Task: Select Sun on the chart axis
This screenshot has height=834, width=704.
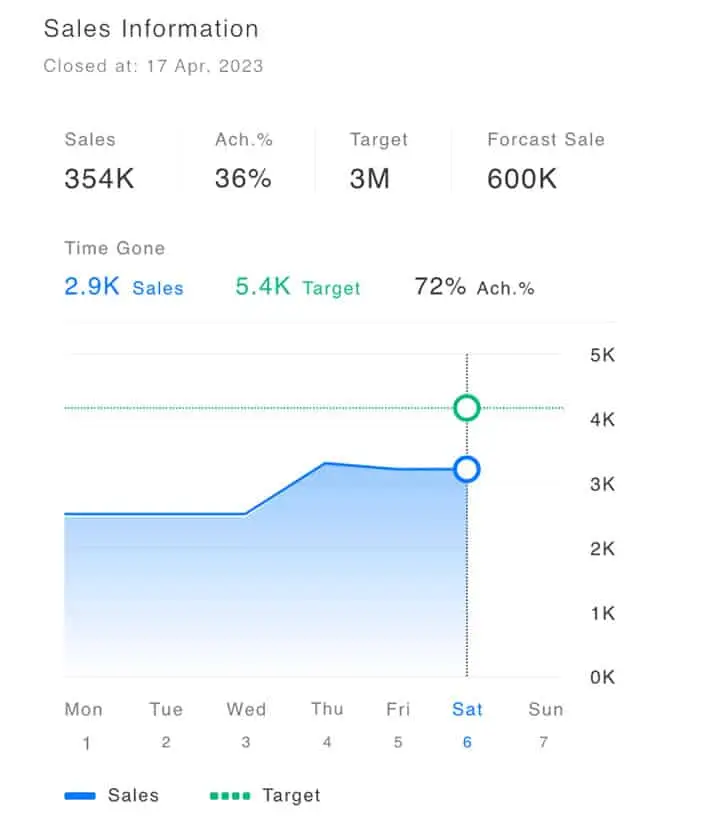Action: coord(546,710)
